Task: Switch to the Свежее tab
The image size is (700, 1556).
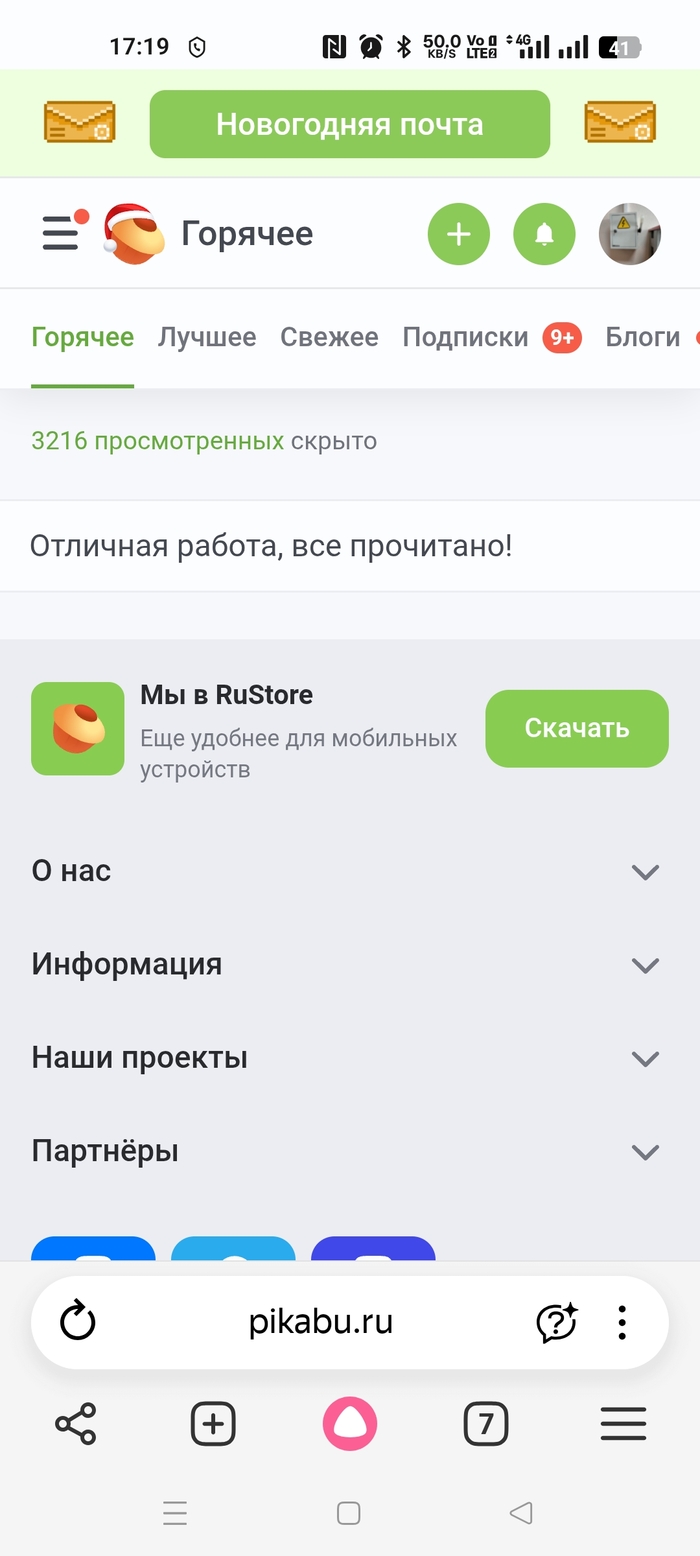Action: click(x=329, y=337)
